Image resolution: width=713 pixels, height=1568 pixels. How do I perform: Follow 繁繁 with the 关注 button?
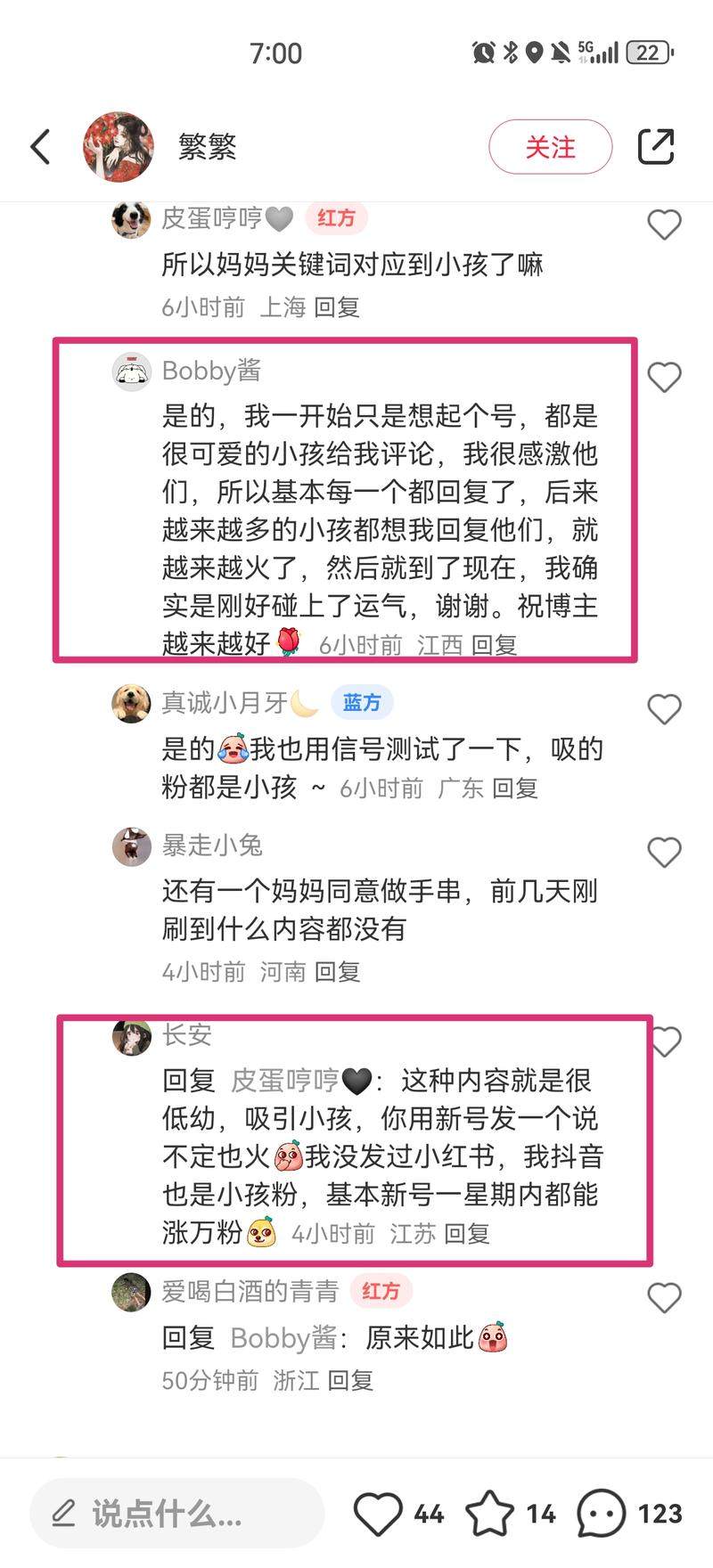click(x=550, y=147)
